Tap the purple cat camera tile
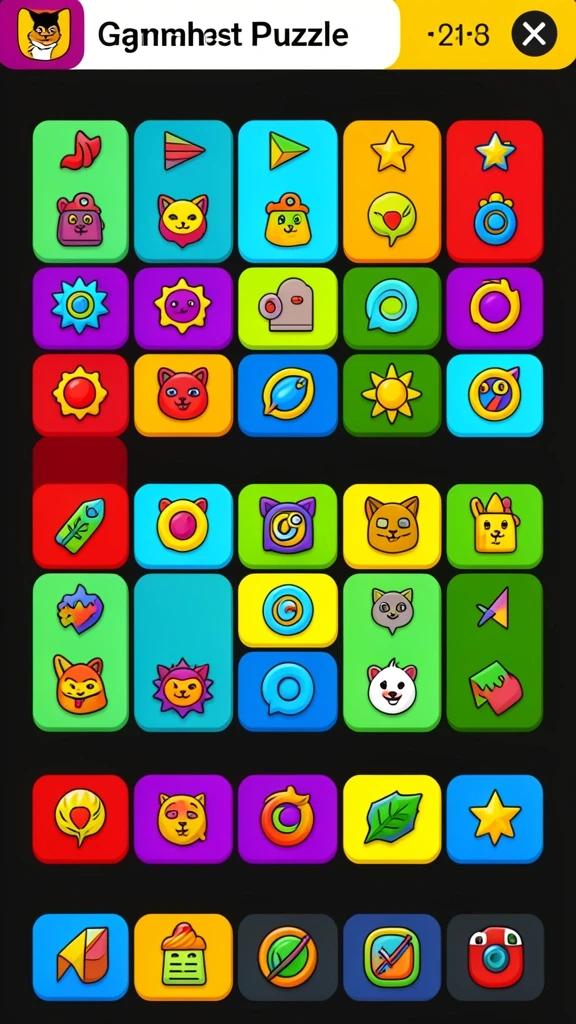The height and width of the screenshot is (1024, 576). pyautogui.click(x=287, y=526)
